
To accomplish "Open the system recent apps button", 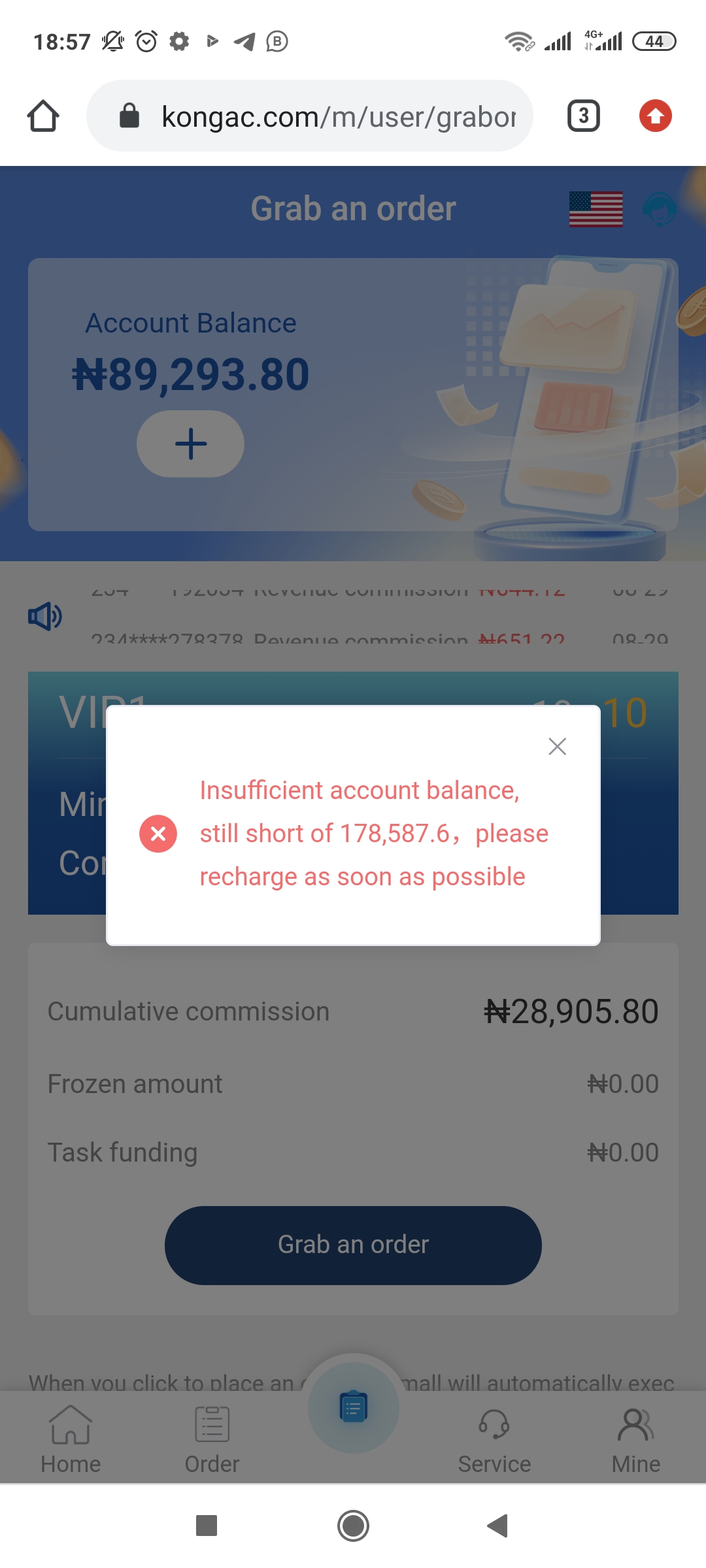I will point(207,1526).
